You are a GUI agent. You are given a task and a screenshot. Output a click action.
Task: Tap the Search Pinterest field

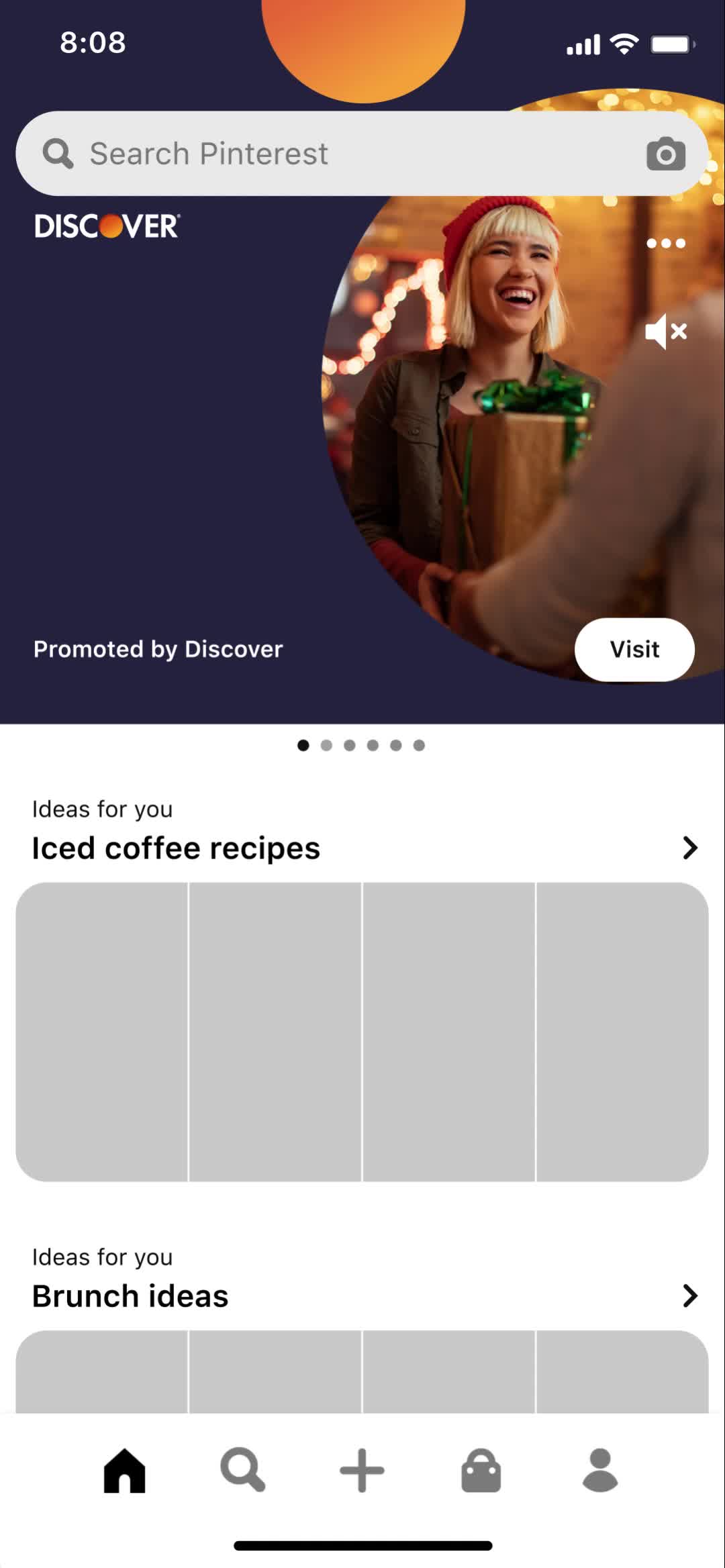(322, 154)
